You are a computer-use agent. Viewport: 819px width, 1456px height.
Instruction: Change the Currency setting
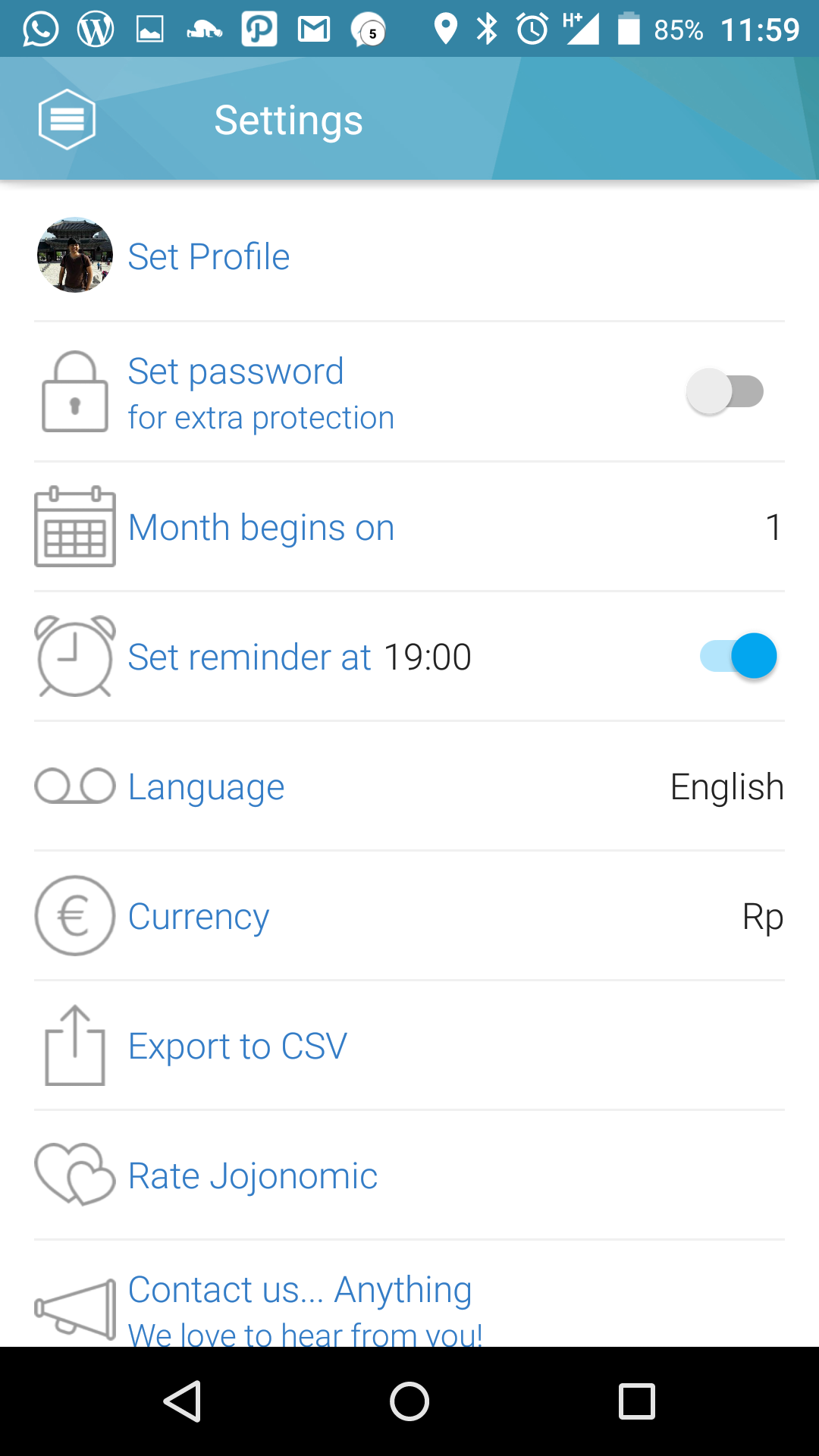[x=409, y=916]
